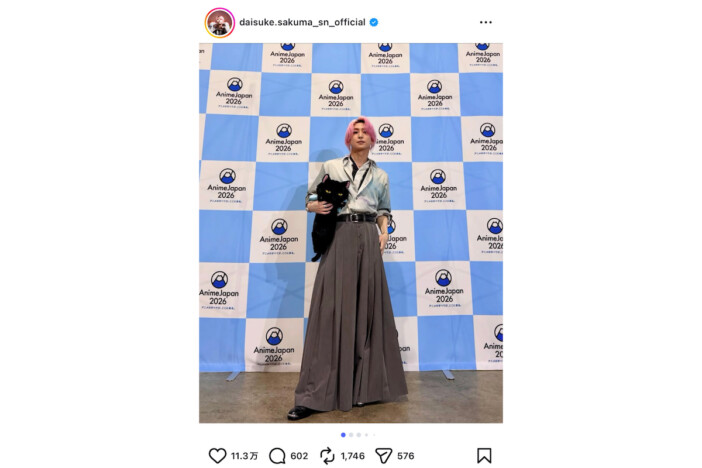Open daisuke.sakuma_sn_official profile avatar
The height and width of the screenshot is (468, 702).
(218, 21)
